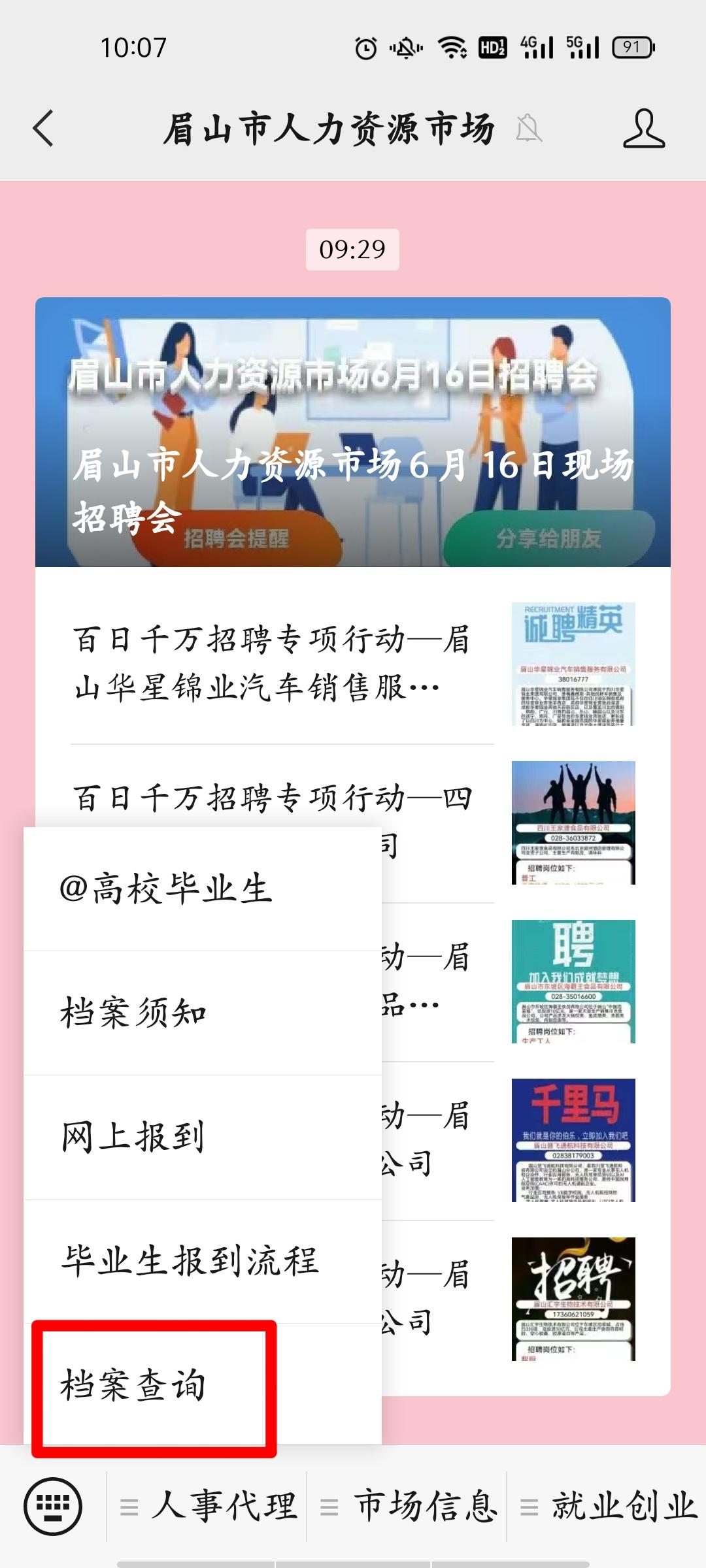Screen dimensions: 706x1568
Task: Click the muted vibrate bell status icon
Action: 405,48
